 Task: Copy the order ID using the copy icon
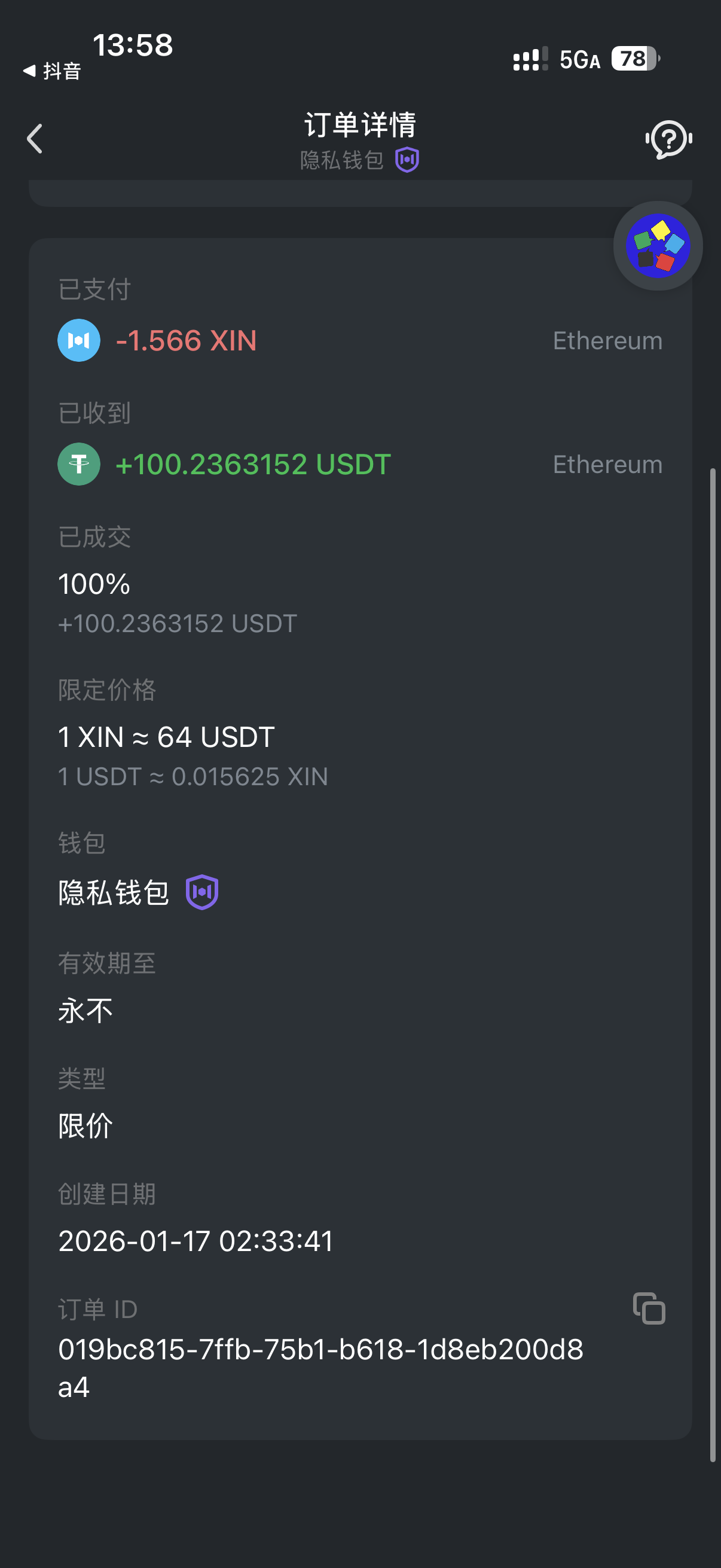point(648,1308)
